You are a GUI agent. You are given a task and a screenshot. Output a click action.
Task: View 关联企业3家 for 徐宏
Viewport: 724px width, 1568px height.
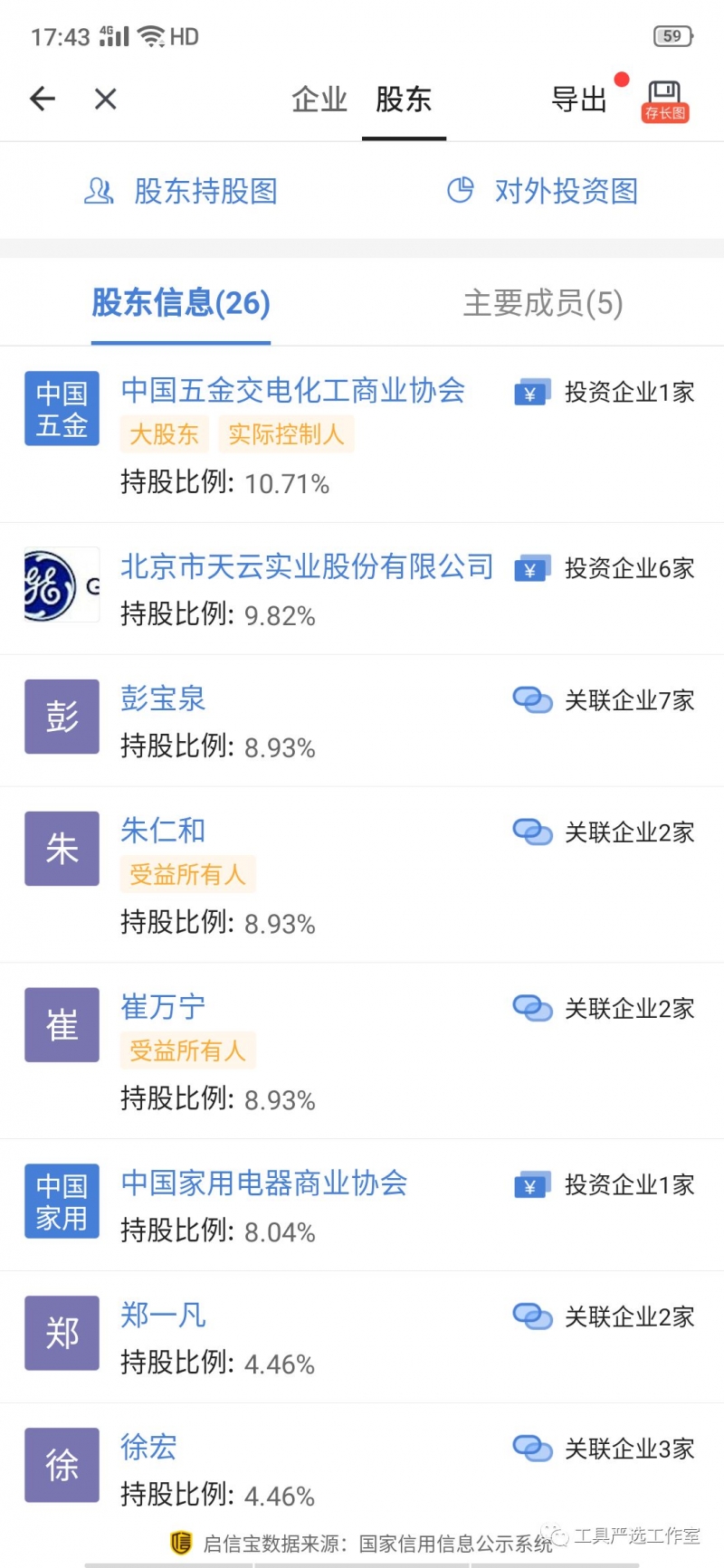(605, 1449)
